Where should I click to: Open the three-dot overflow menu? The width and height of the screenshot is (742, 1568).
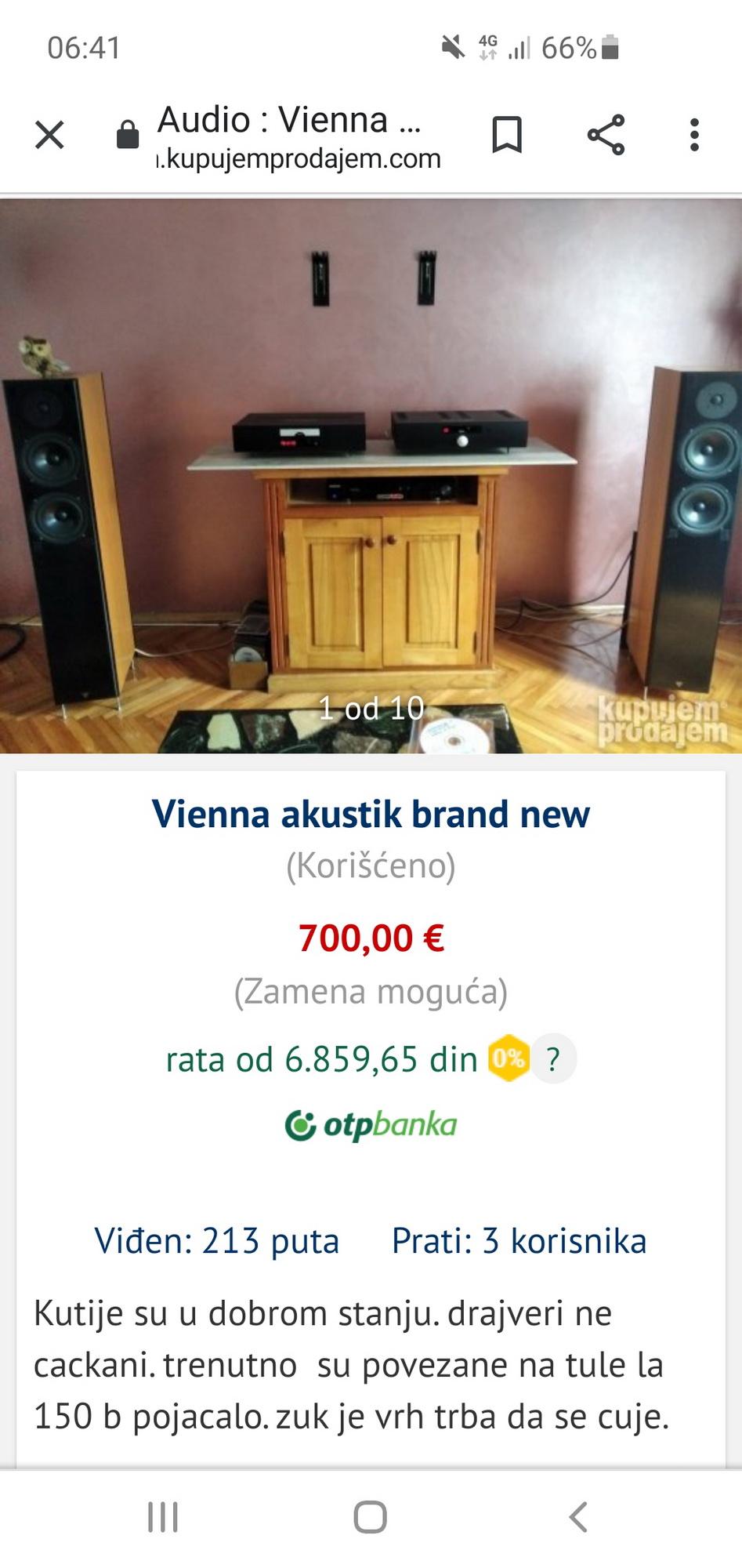[x=694, y=135]
